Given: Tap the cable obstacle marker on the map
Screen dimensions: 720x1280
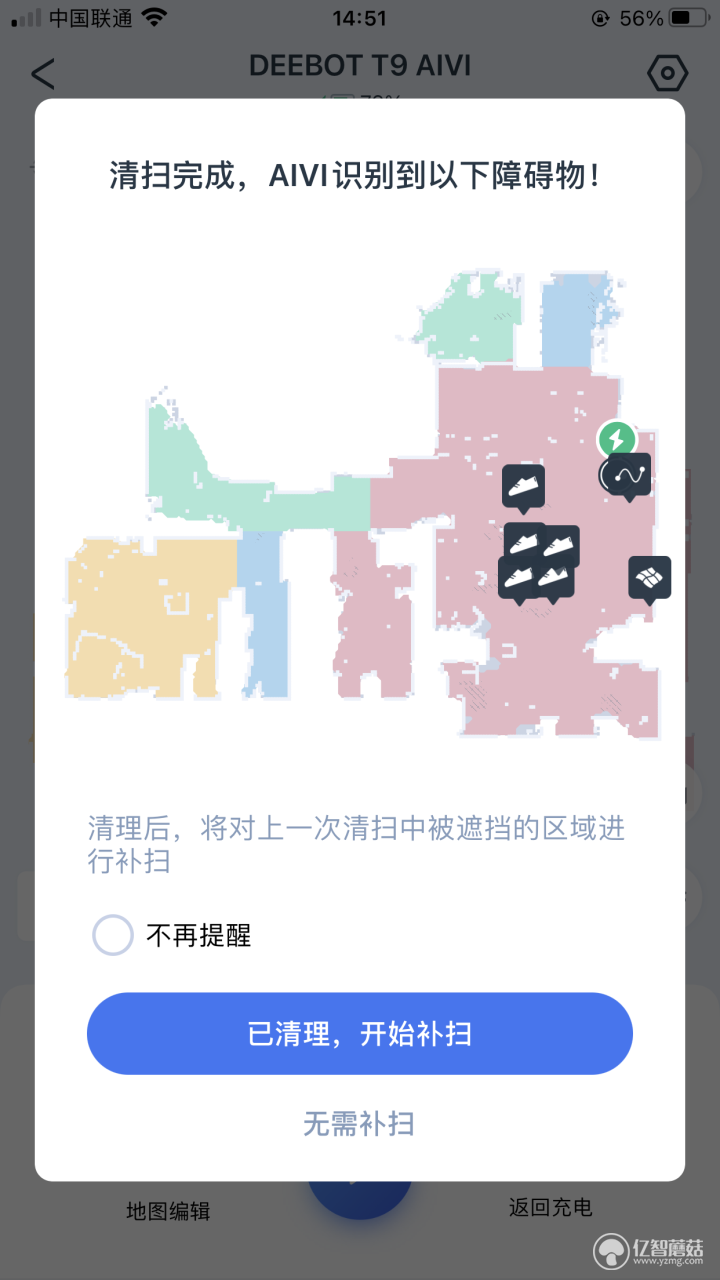Looking at the screenshot, I should pyautogui.click(x=629, y=475).
